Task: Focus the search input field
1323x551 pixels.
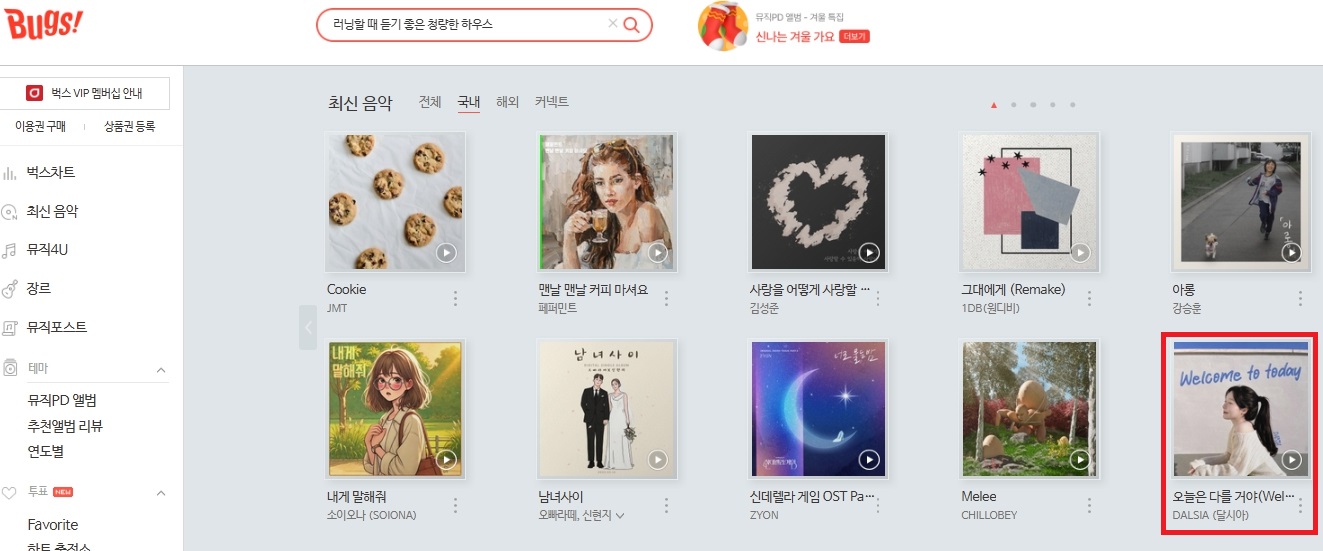Action: point(460,24)
